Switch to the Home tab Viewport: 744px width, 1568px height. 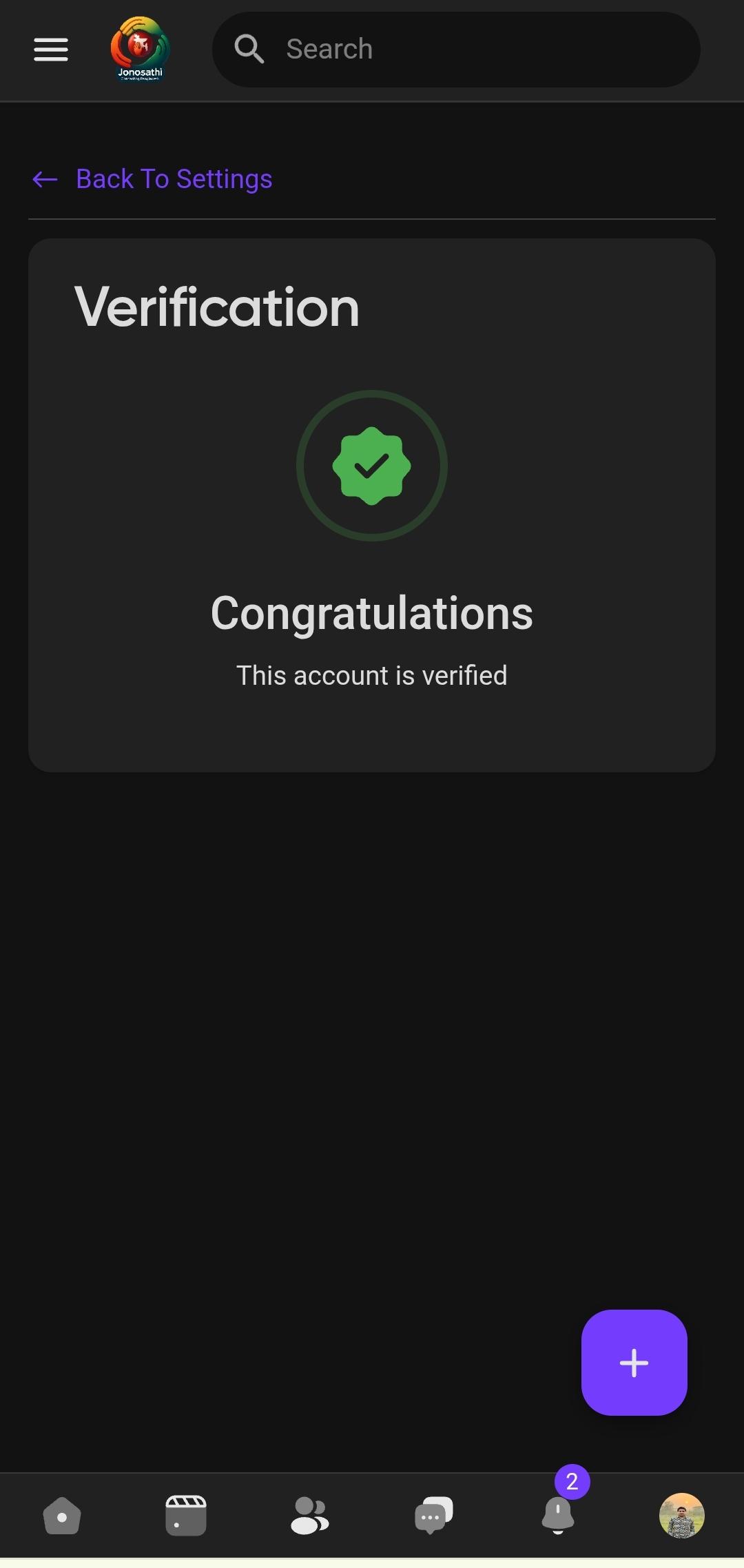(x=62, y=1516)
